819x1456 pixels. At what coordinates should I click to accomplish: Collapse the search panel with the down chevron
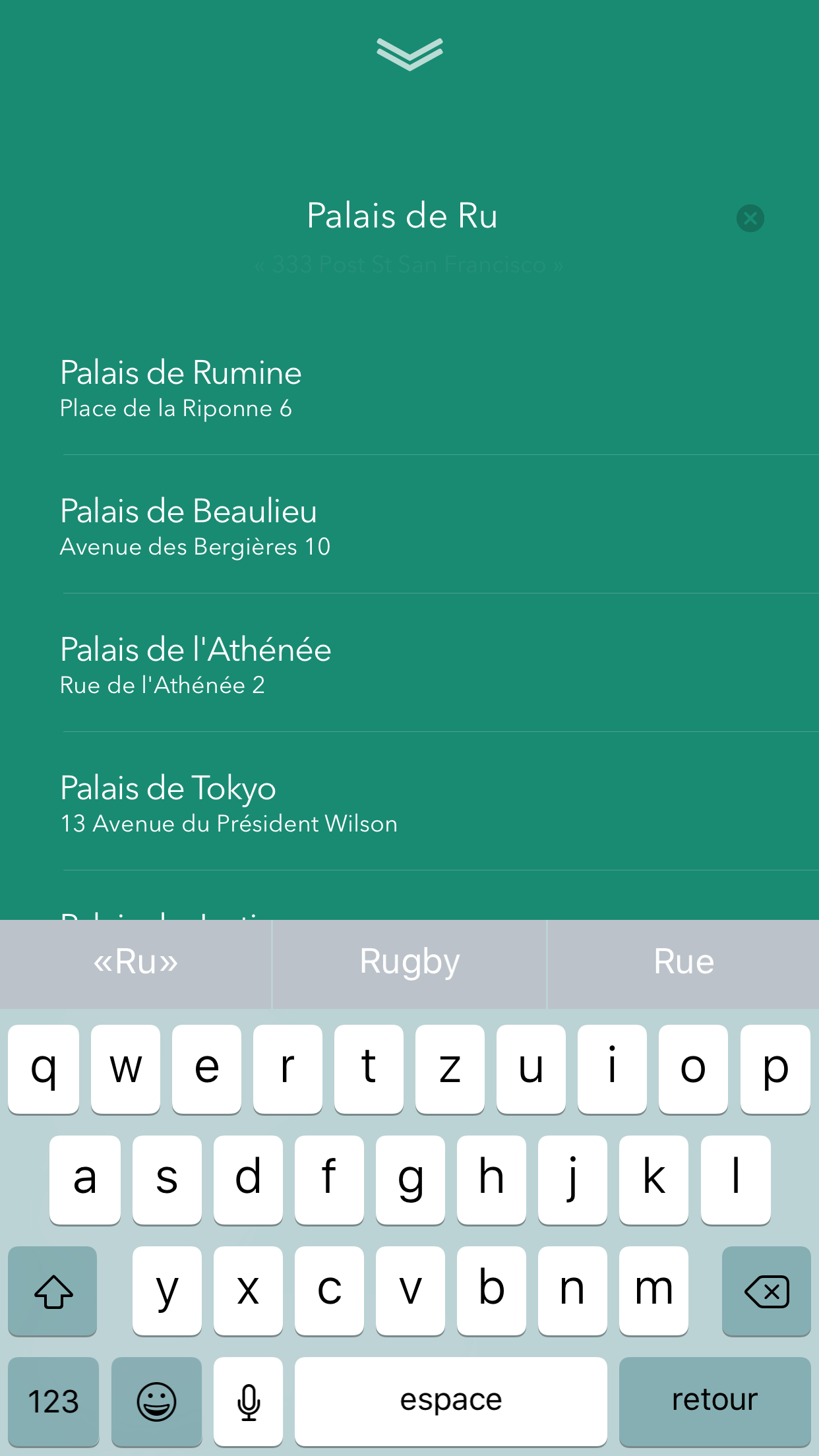point(409,54)
